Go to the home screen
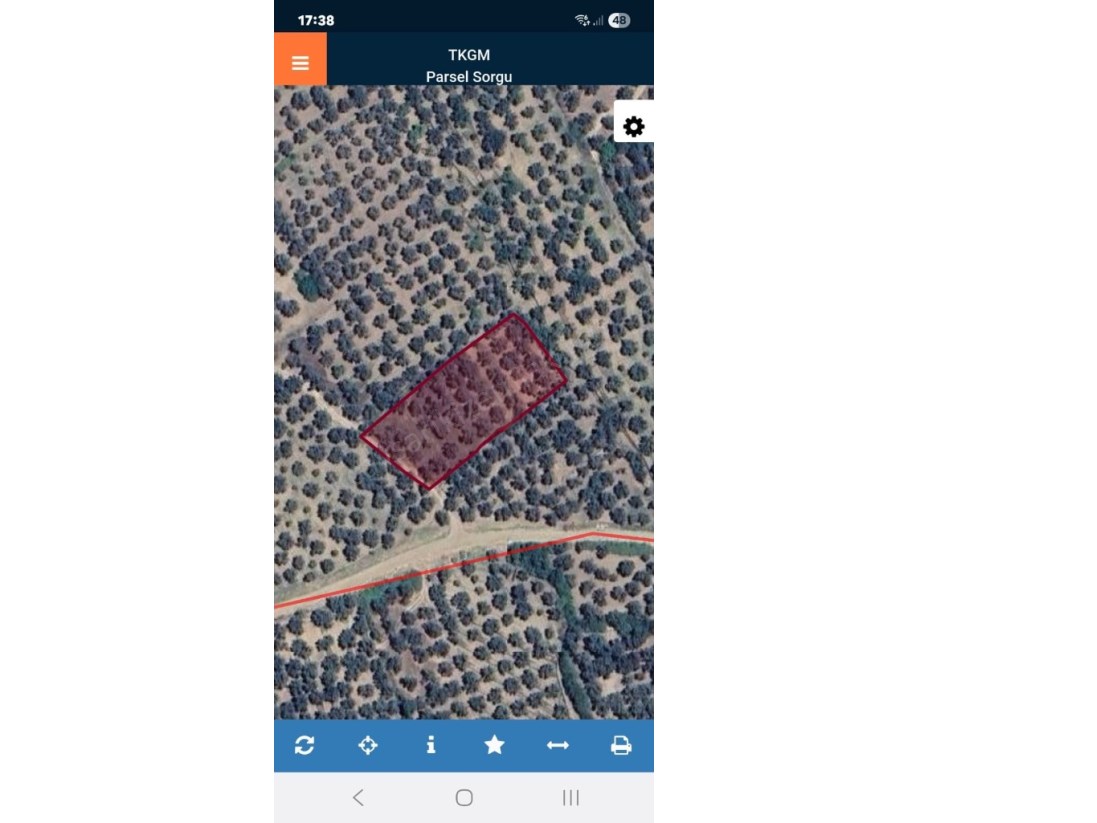Image resolution: width=1097 pixels, height=823 pixels. coord(464,797)
